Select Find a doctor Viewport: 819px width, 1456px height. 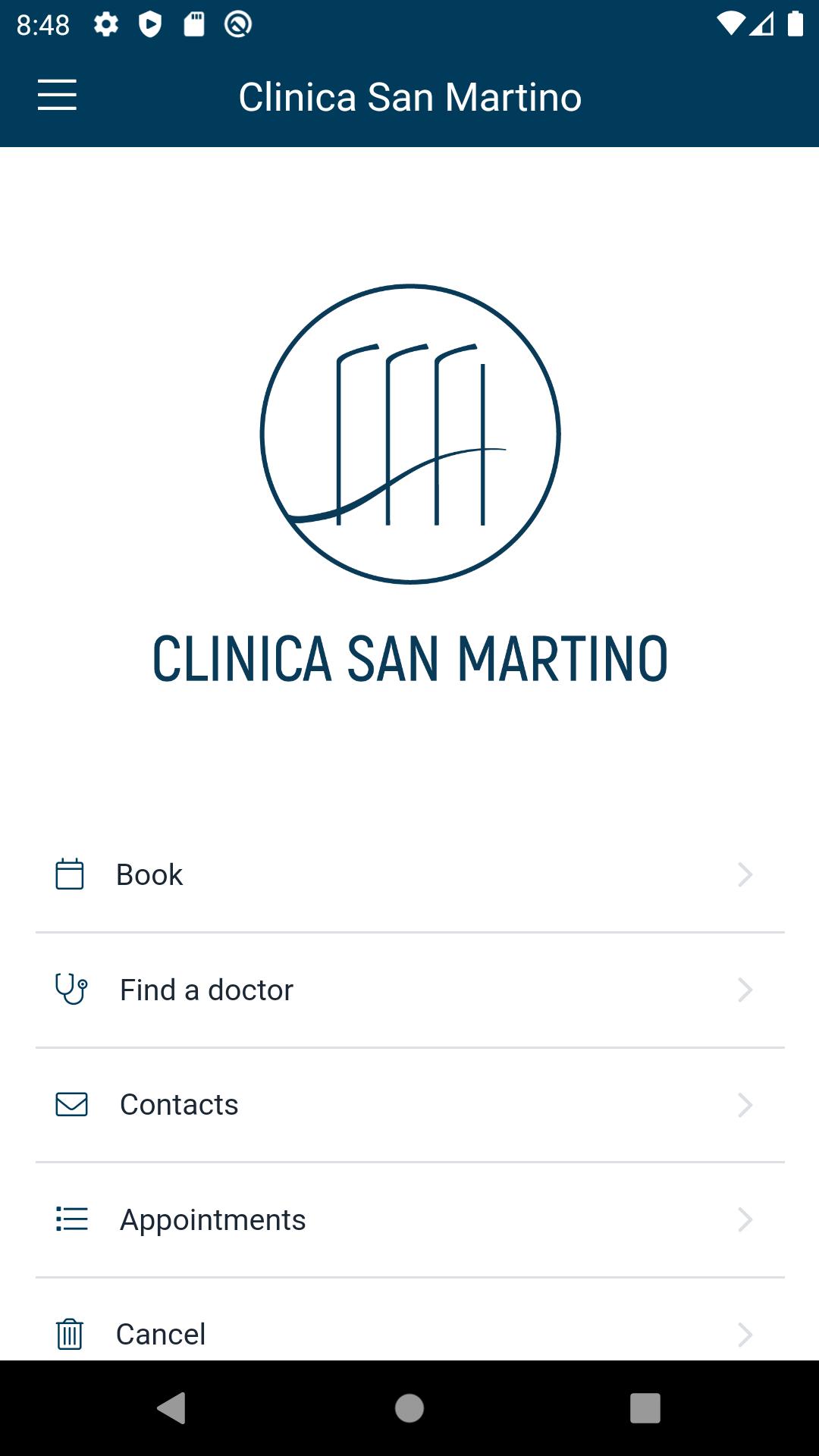tap(409, 990)
